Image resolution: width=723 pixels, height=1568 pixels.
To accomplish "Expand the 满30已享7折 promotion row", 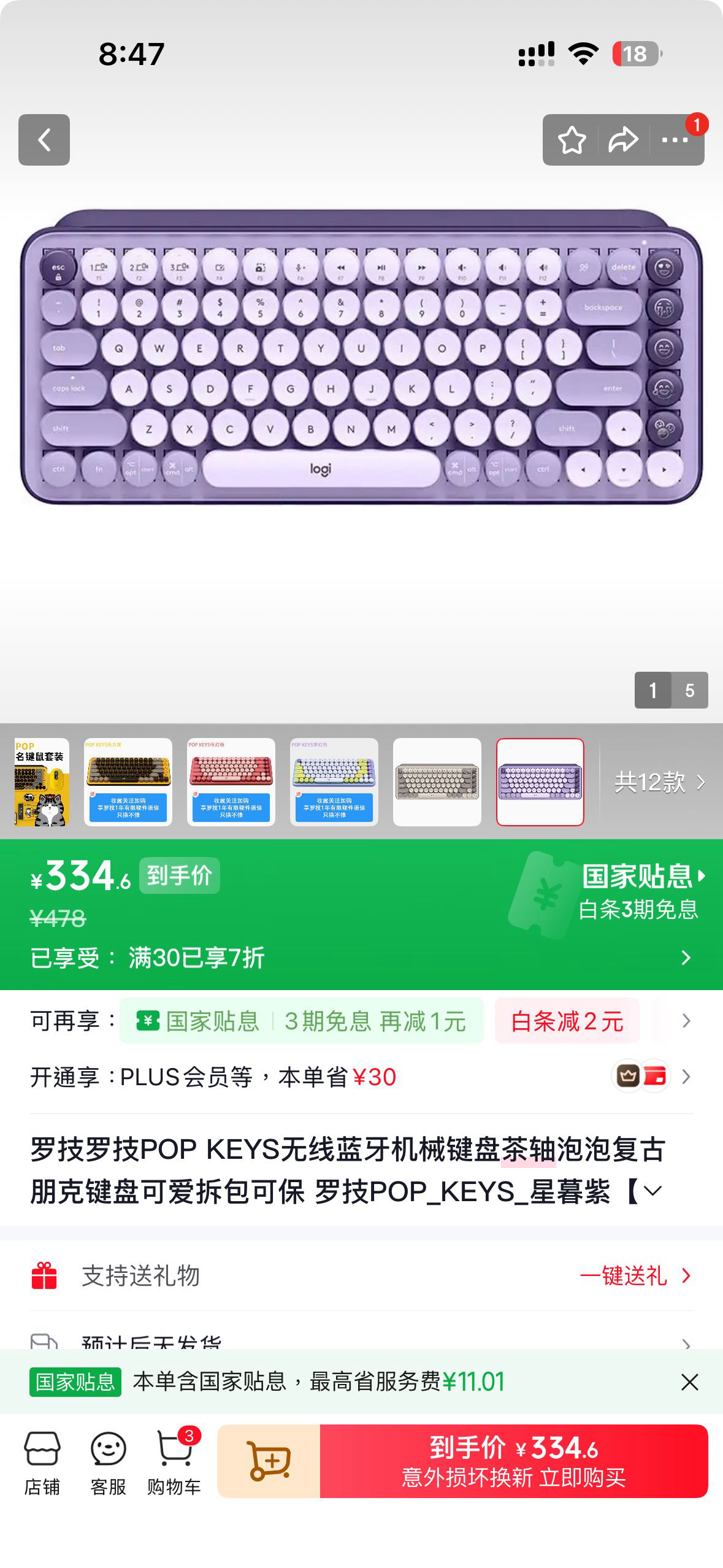I will pyautogui.click(x=687, y=959).
